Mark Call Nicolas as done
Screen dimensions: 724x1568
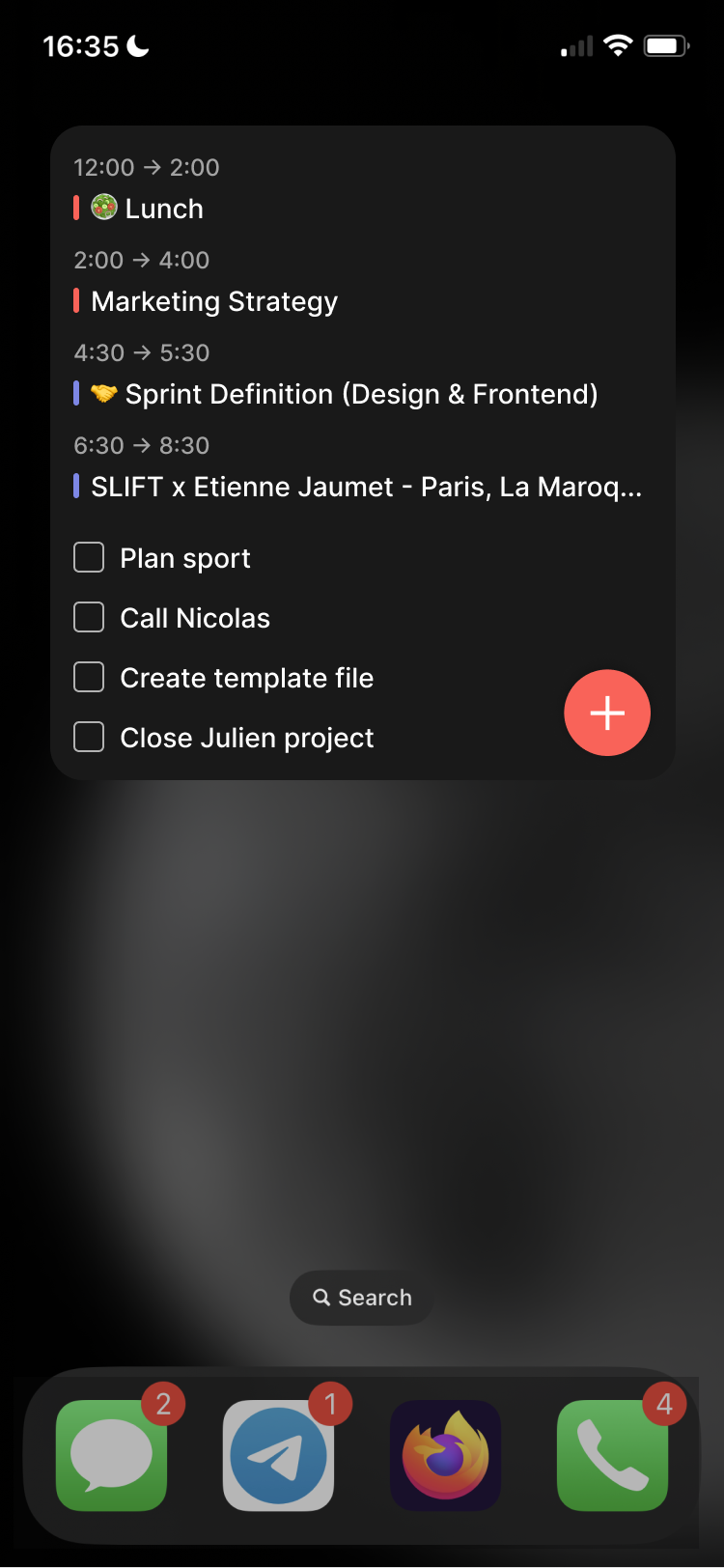pyautogui.click(x=89, y=617)
